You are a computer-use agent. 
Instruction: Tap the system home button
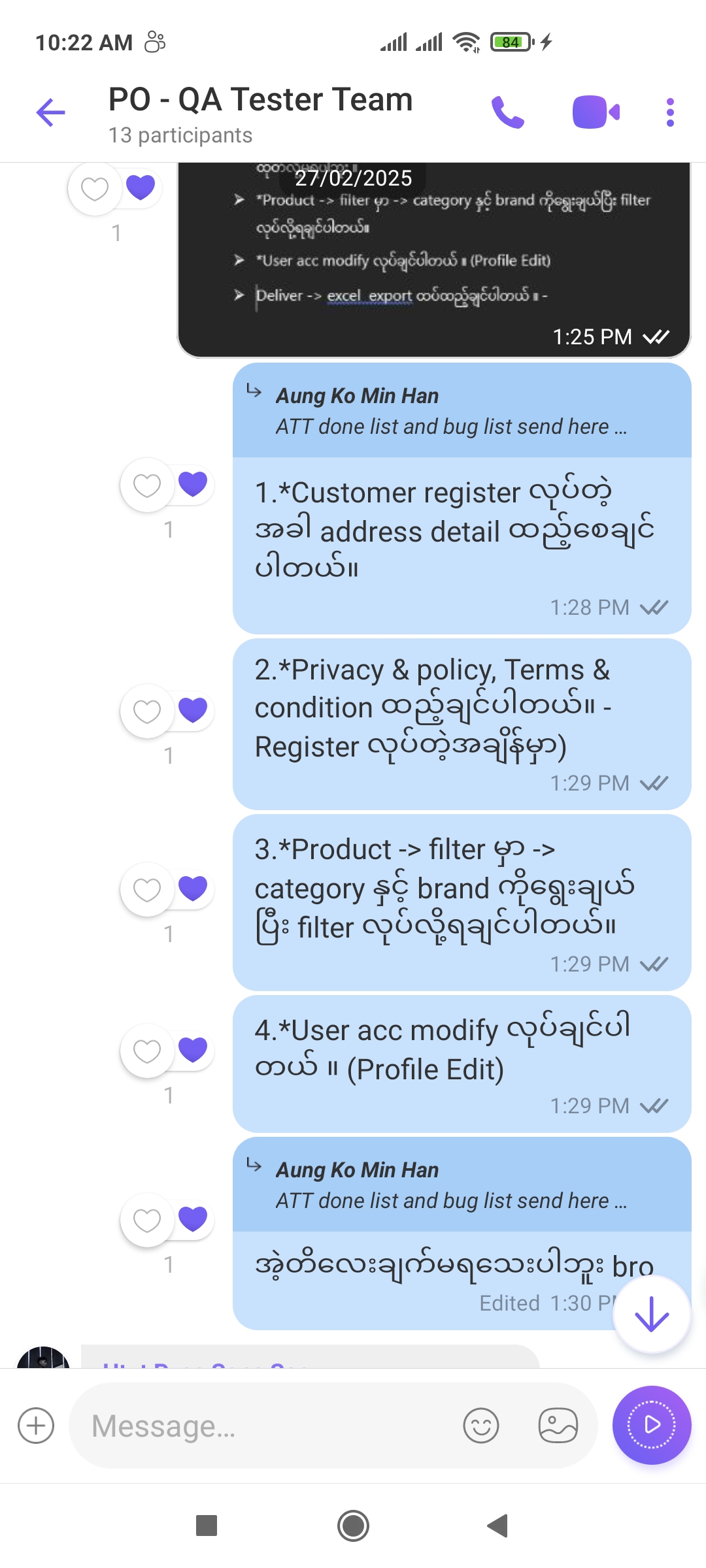click(x=353, y=1526)
